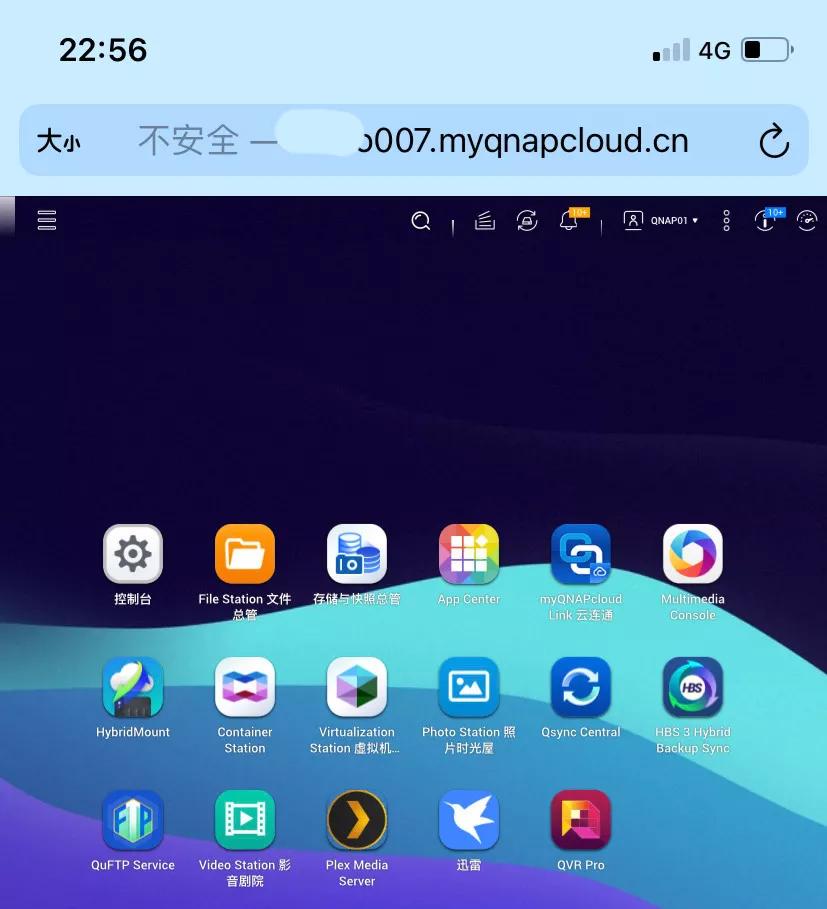Reload the page in the browser
The image size is (827, 909).
[774, 142]
